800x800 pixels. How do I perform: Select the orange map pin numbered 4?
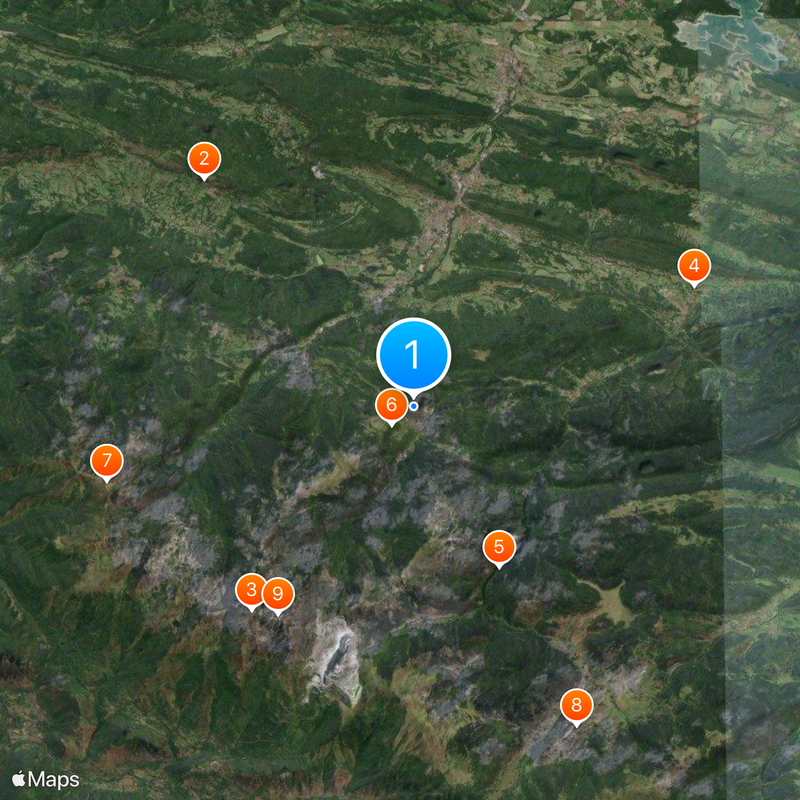pyautogui.click(x=693, y=266)
